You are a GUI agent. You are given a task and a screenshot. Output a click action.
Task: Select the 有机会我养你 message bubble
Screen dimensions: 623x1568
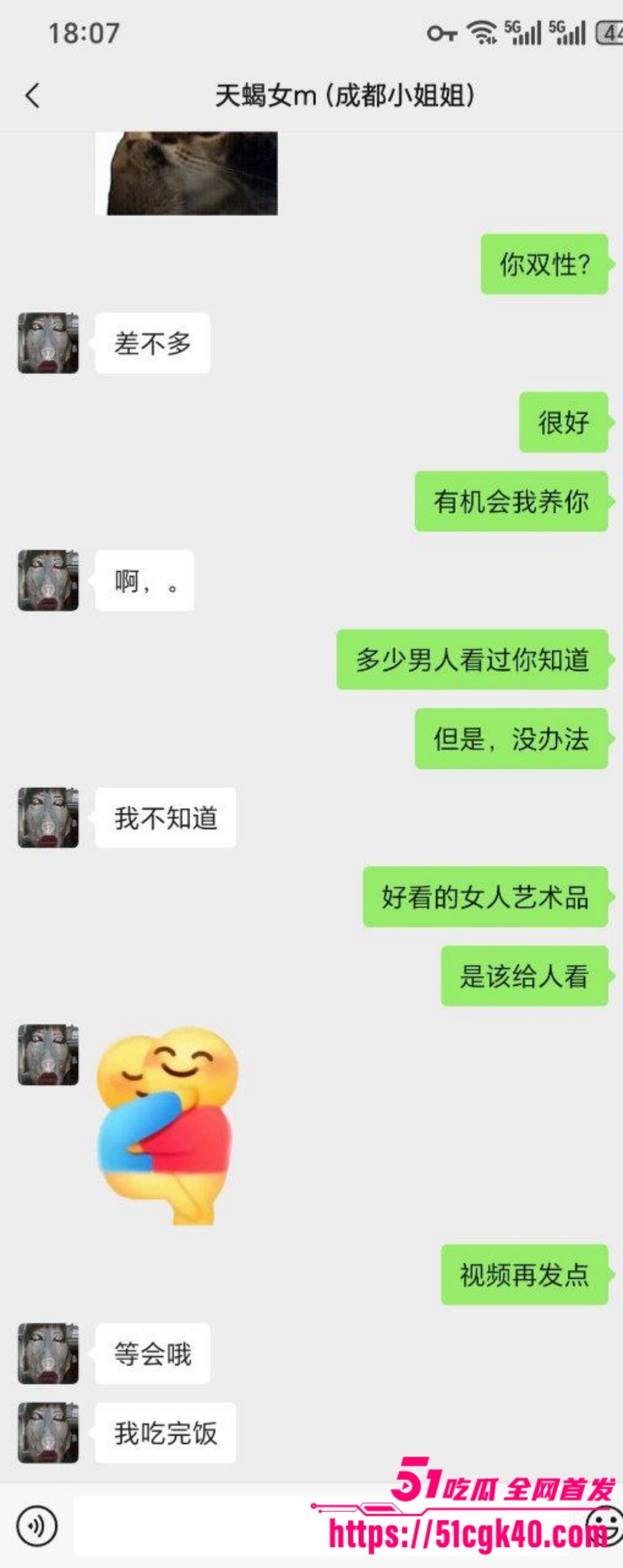[x=511, y=503]
